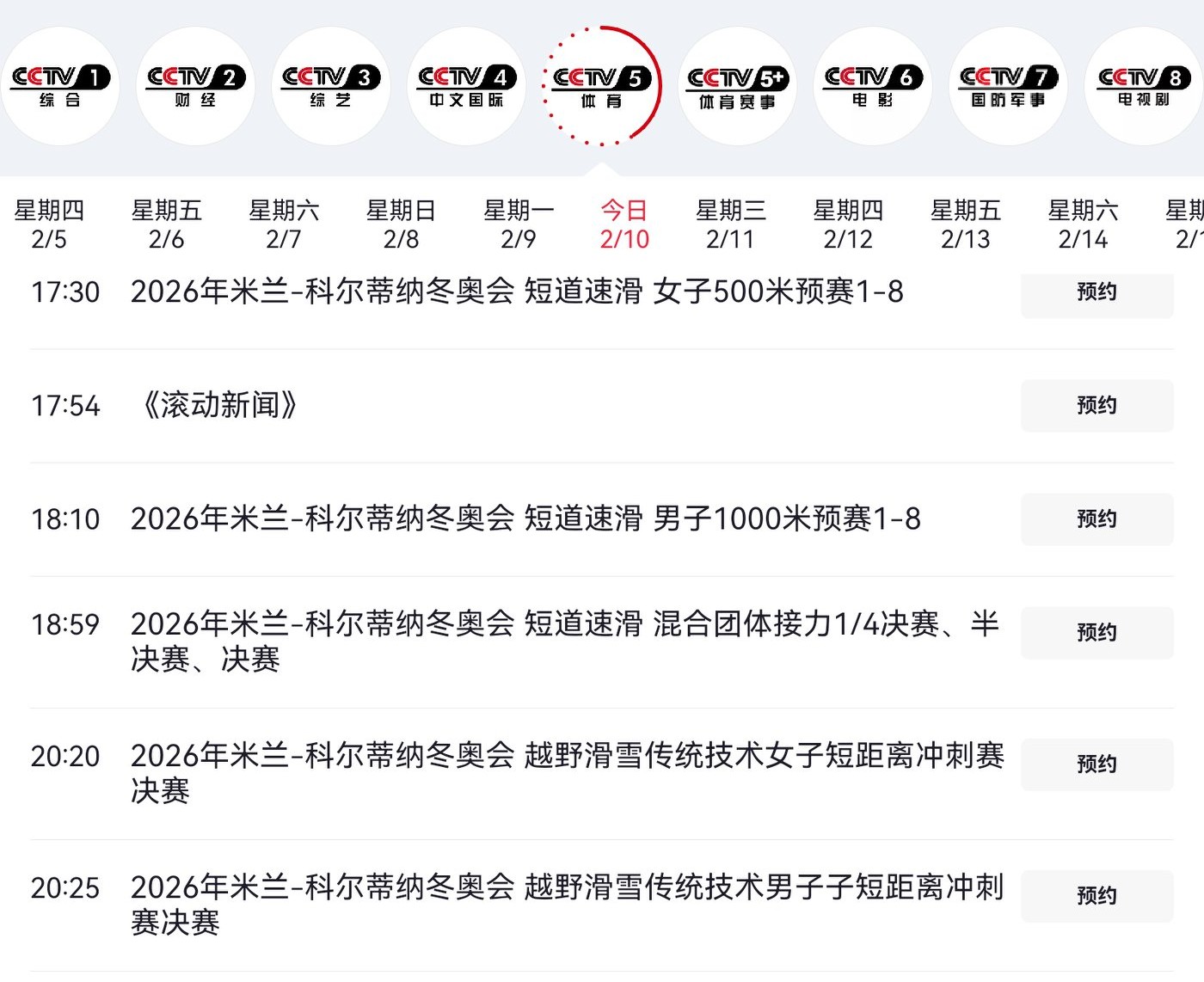Switch to the 星期五 2/6 date
The width and height of the screenshot is (1204, 982).
click(x=166, y=224)
